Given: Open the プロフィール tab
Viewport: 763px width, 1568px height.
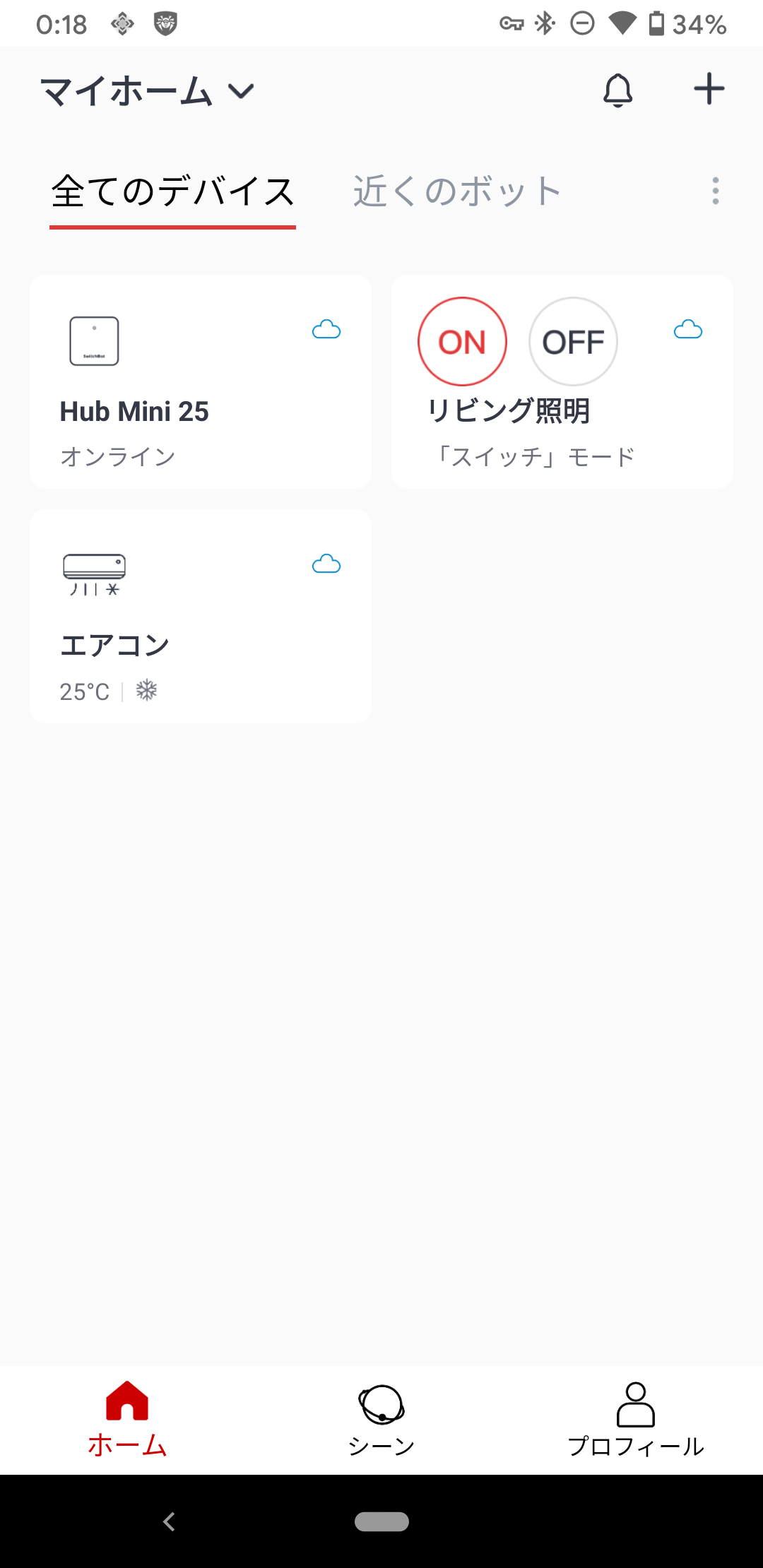Looking at the screenshot, I should click(636, 1420).
